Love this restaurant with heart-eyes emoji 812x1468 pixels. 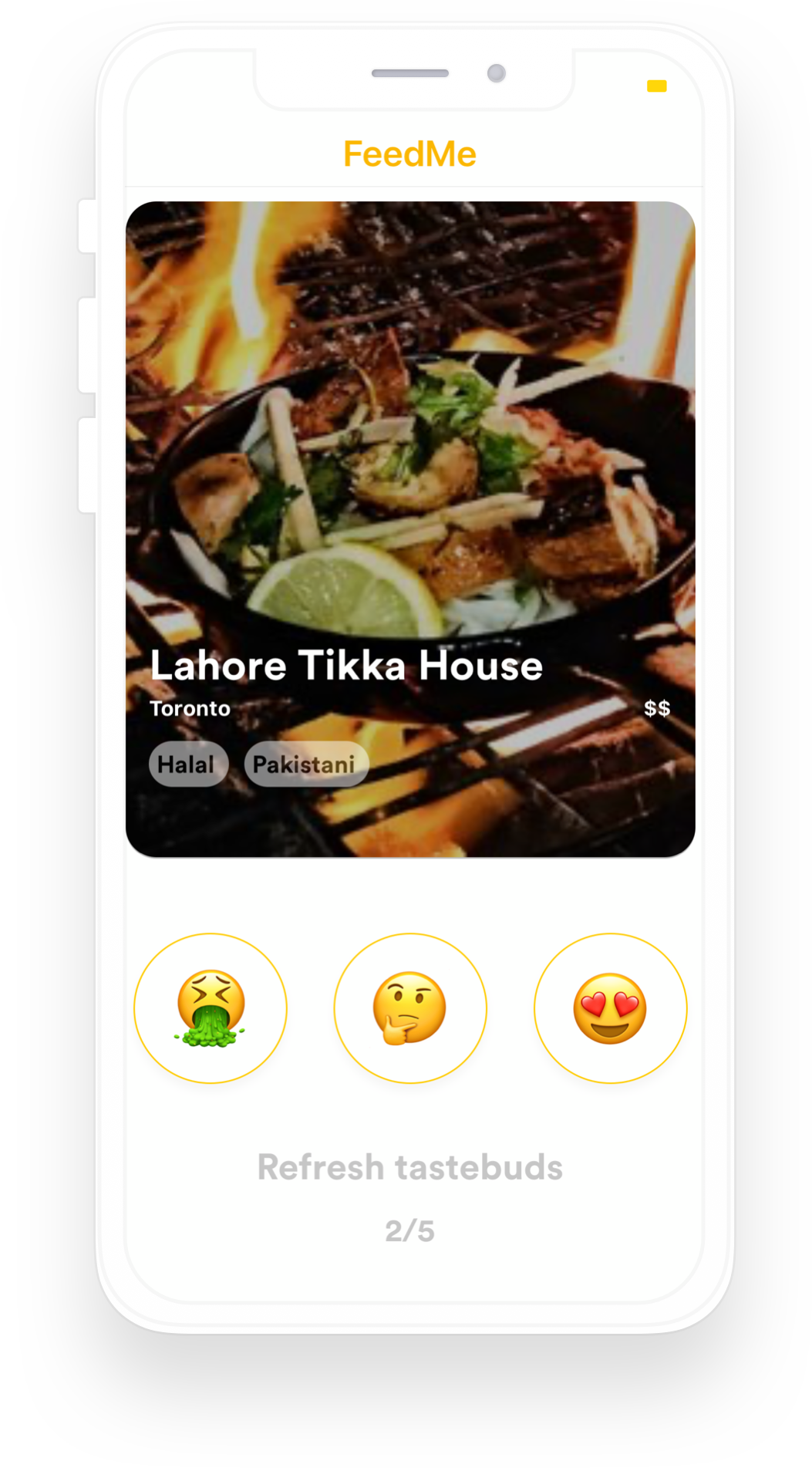(610, 1008)
